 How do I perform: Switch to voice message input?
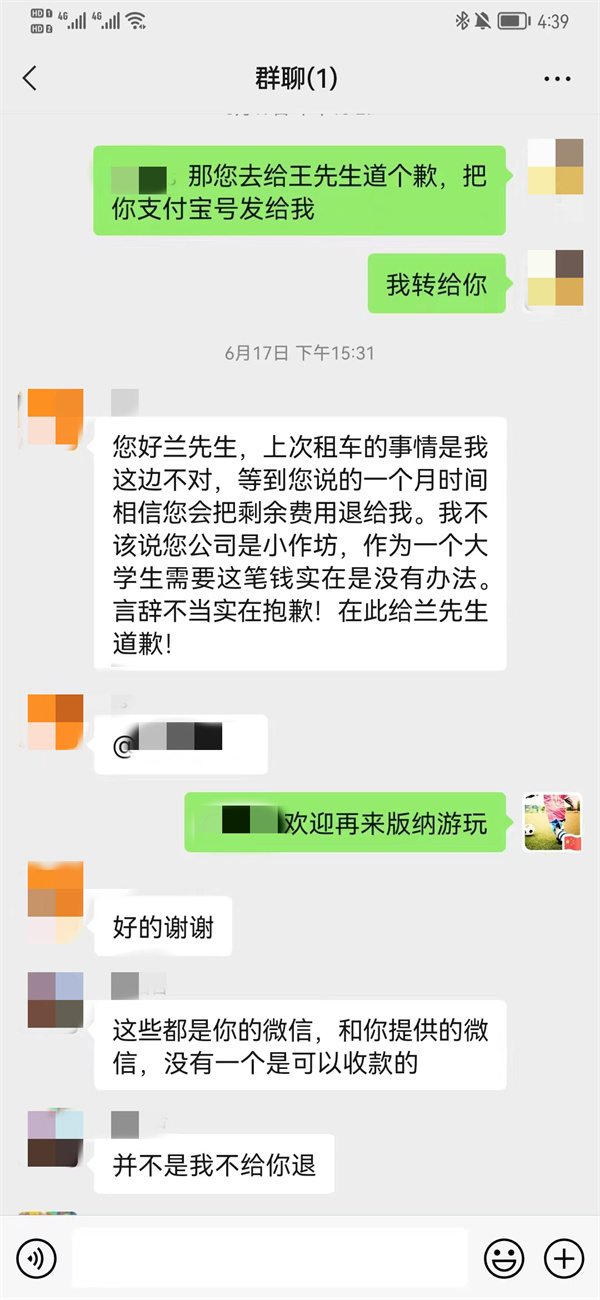(x=36, y=1256)
